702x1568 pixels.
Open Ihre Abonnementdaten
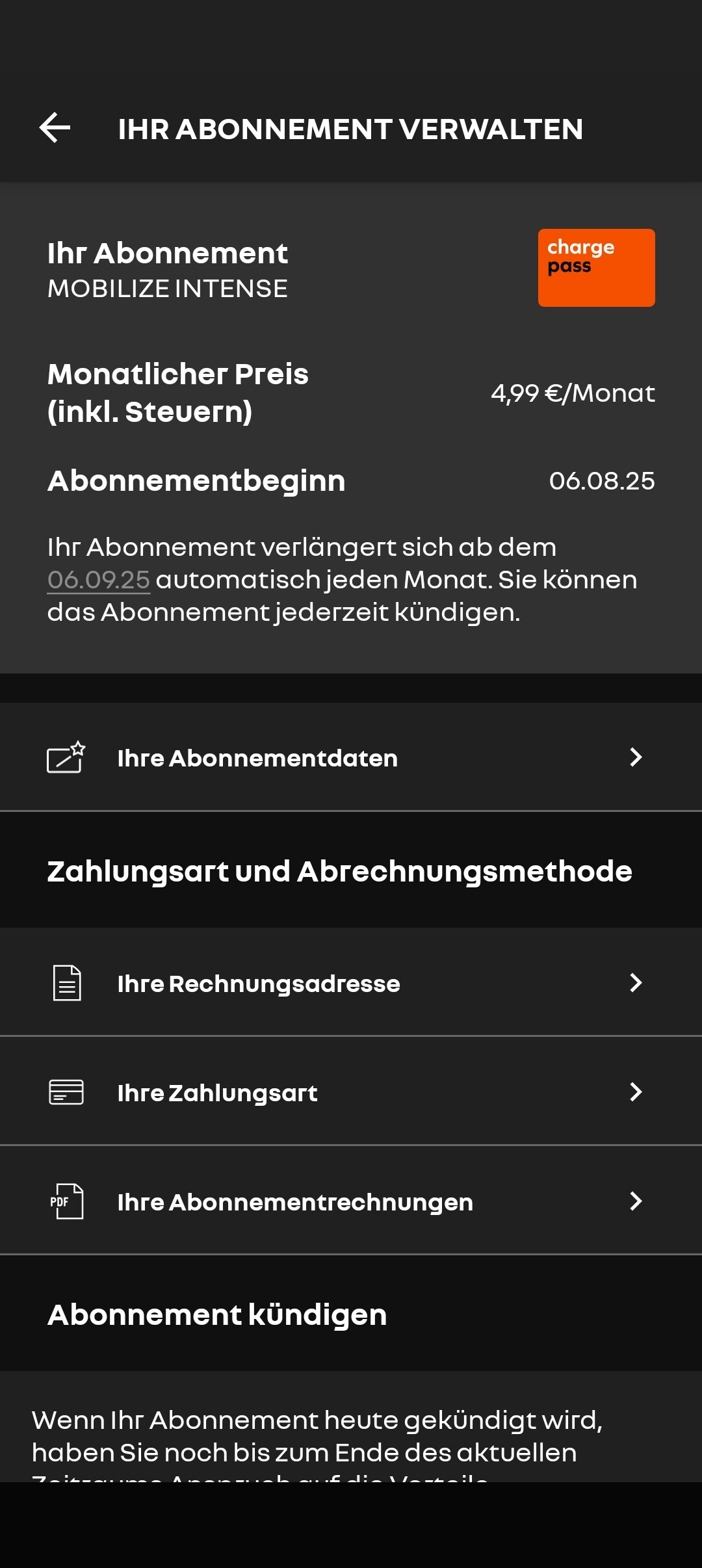(x=351, y=758)
